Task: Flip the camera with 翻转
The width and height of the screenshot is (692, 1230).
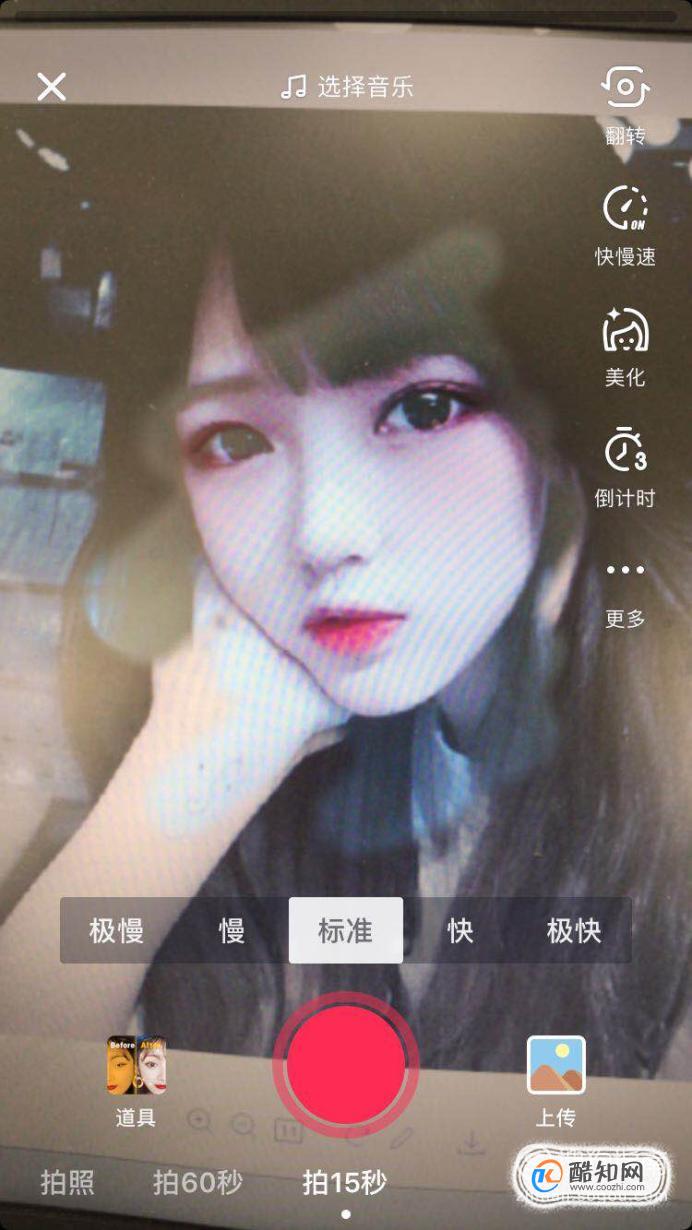Action: (x=625, y=105)
